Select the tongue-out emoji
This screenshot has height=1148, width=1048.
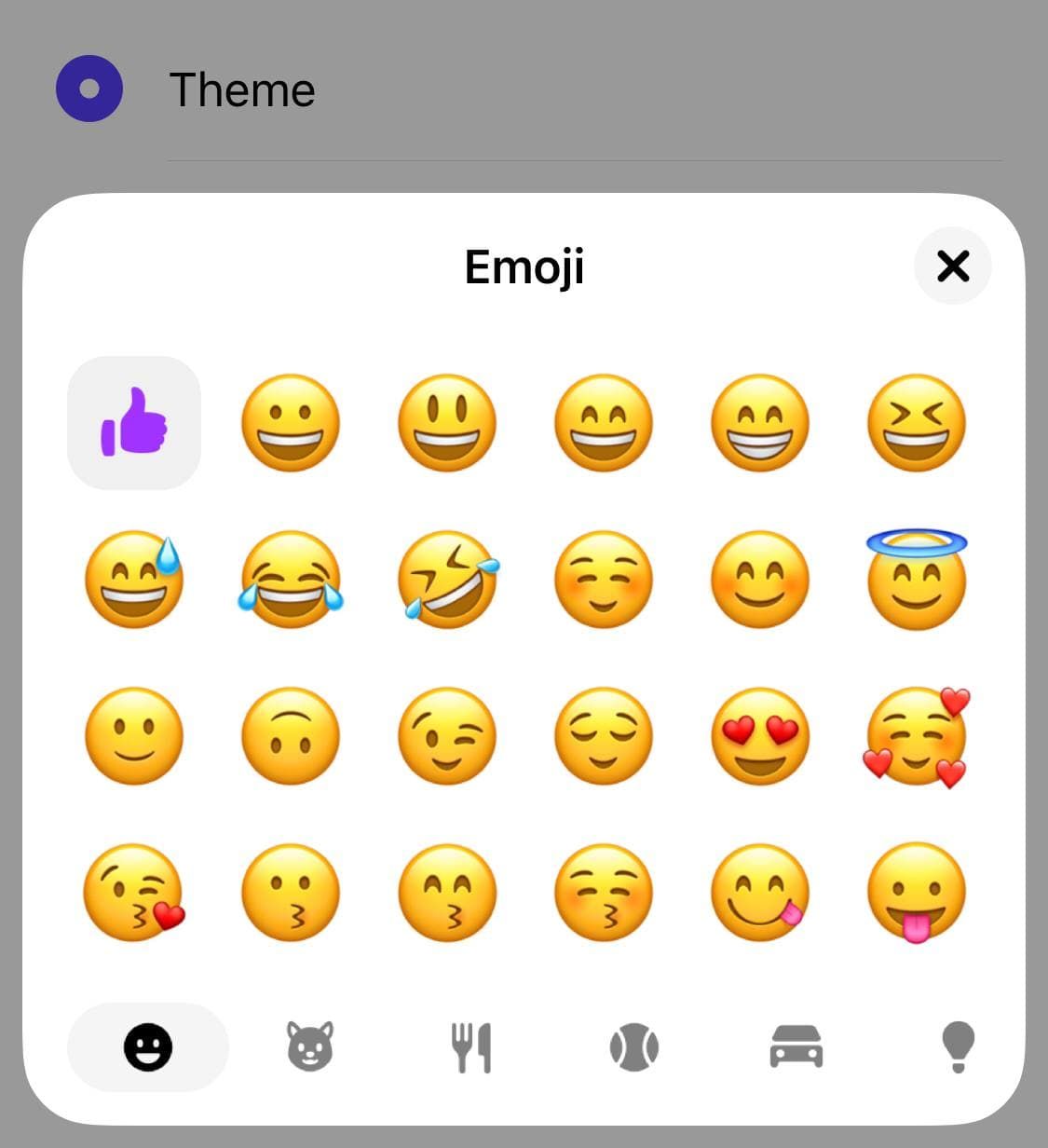[917, 893]
